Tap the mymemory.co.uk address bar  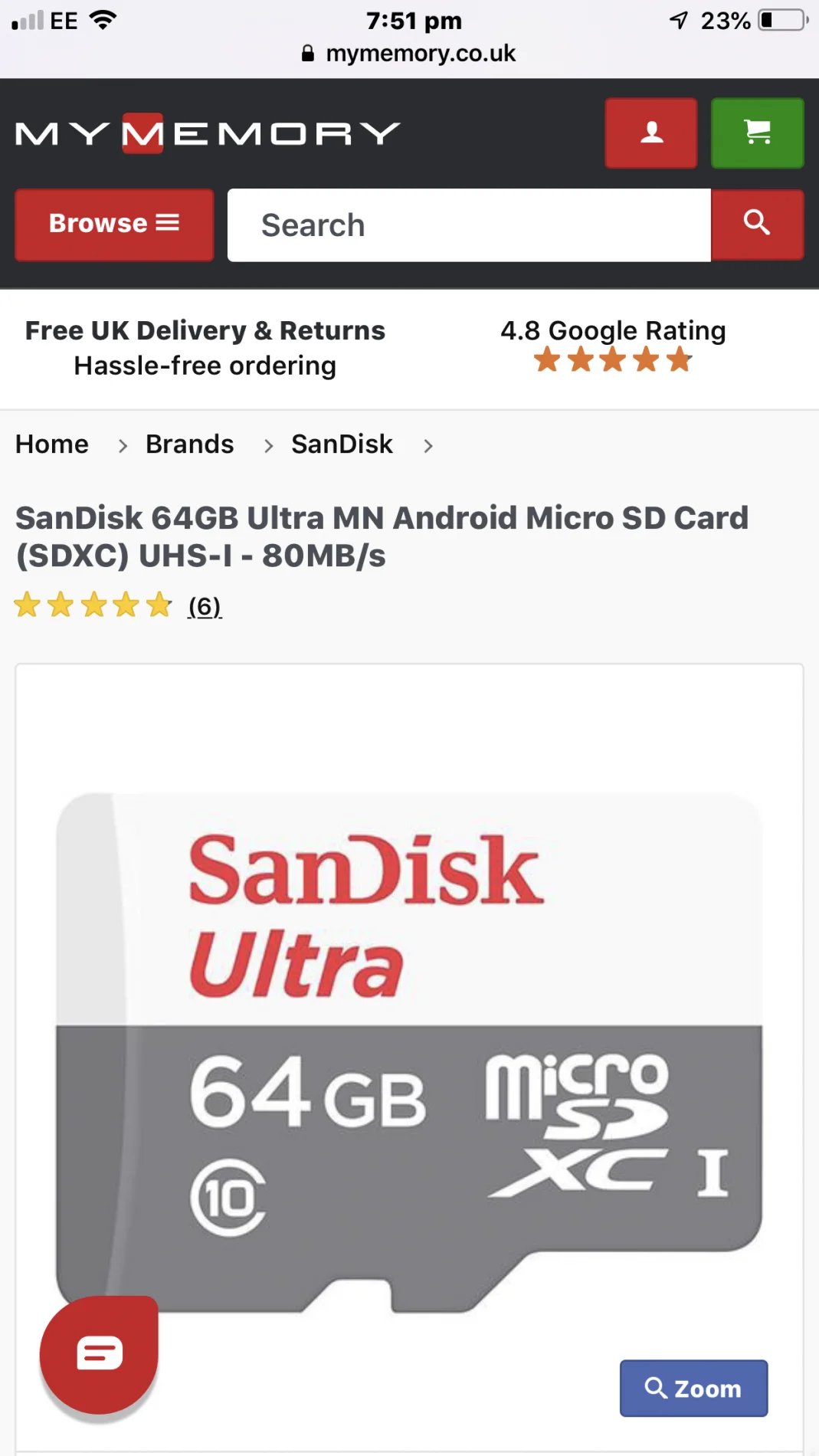[x=409, y=53]
